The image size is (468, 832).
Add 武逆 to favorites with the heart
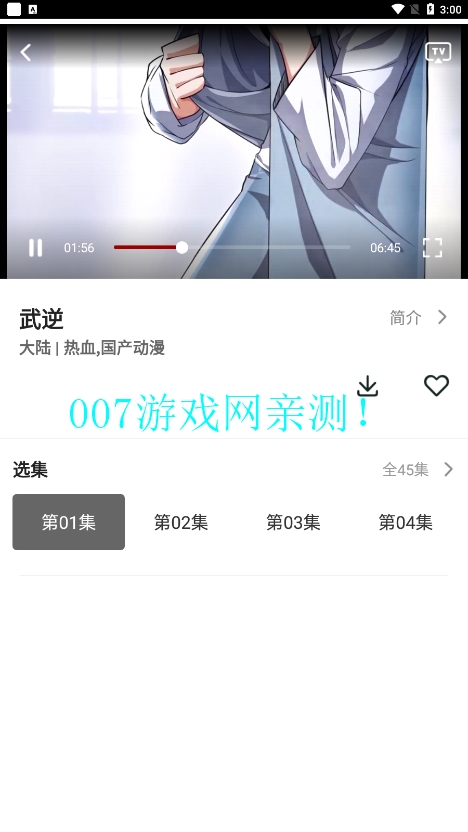click(x=436, y=386)
